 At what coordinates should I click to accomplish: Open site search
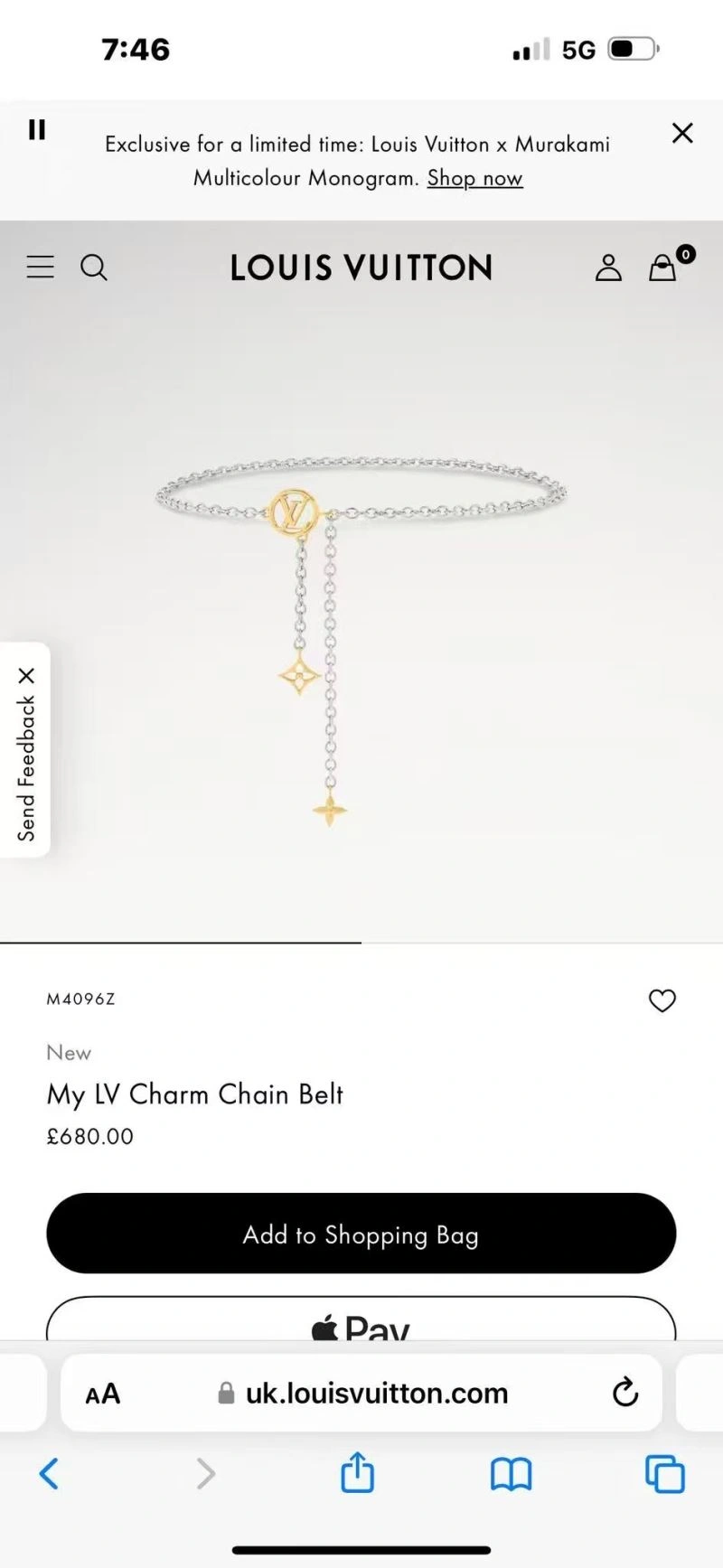click(x=94, y=268)
